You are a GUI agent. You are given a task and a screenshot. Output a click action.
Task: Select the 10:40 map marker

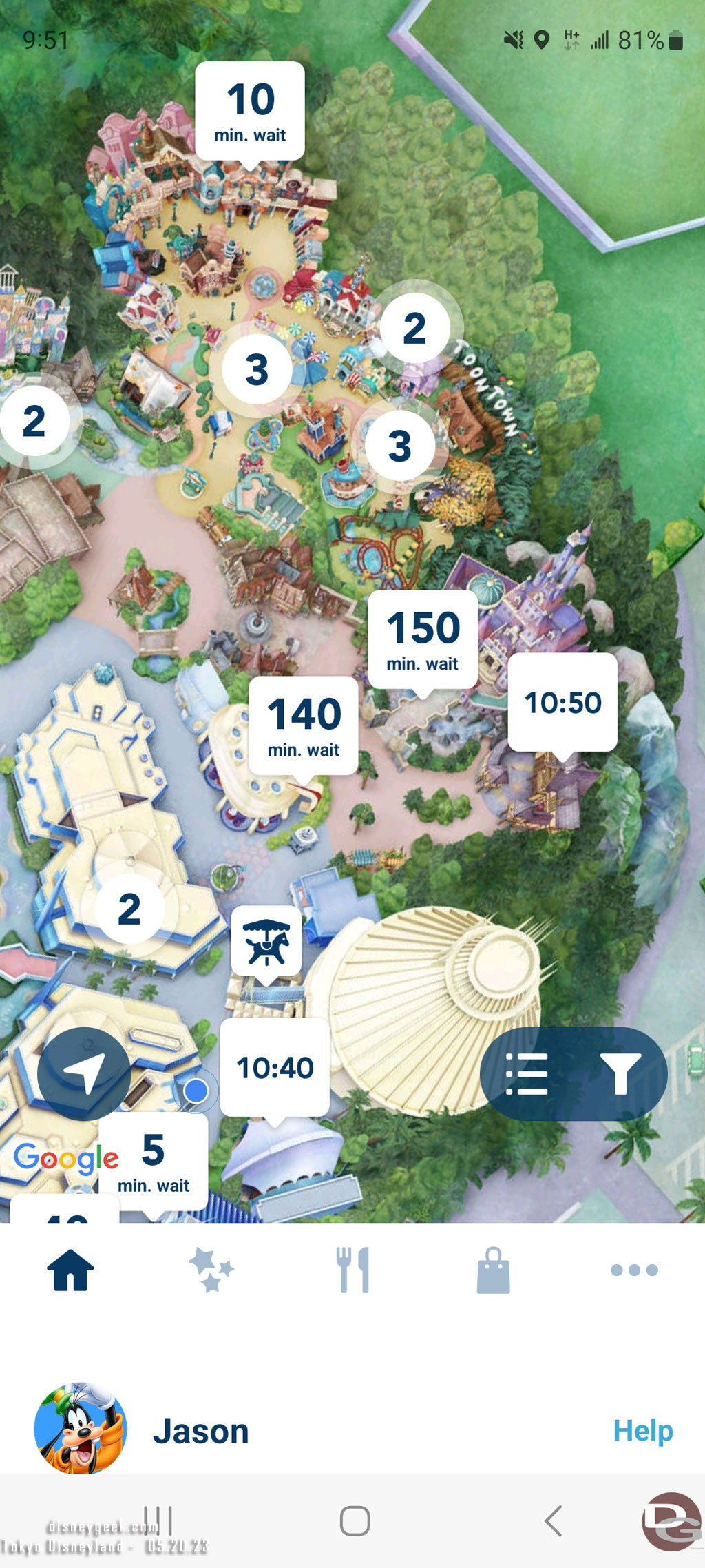pyautogui.click(x=275, y=1067)
